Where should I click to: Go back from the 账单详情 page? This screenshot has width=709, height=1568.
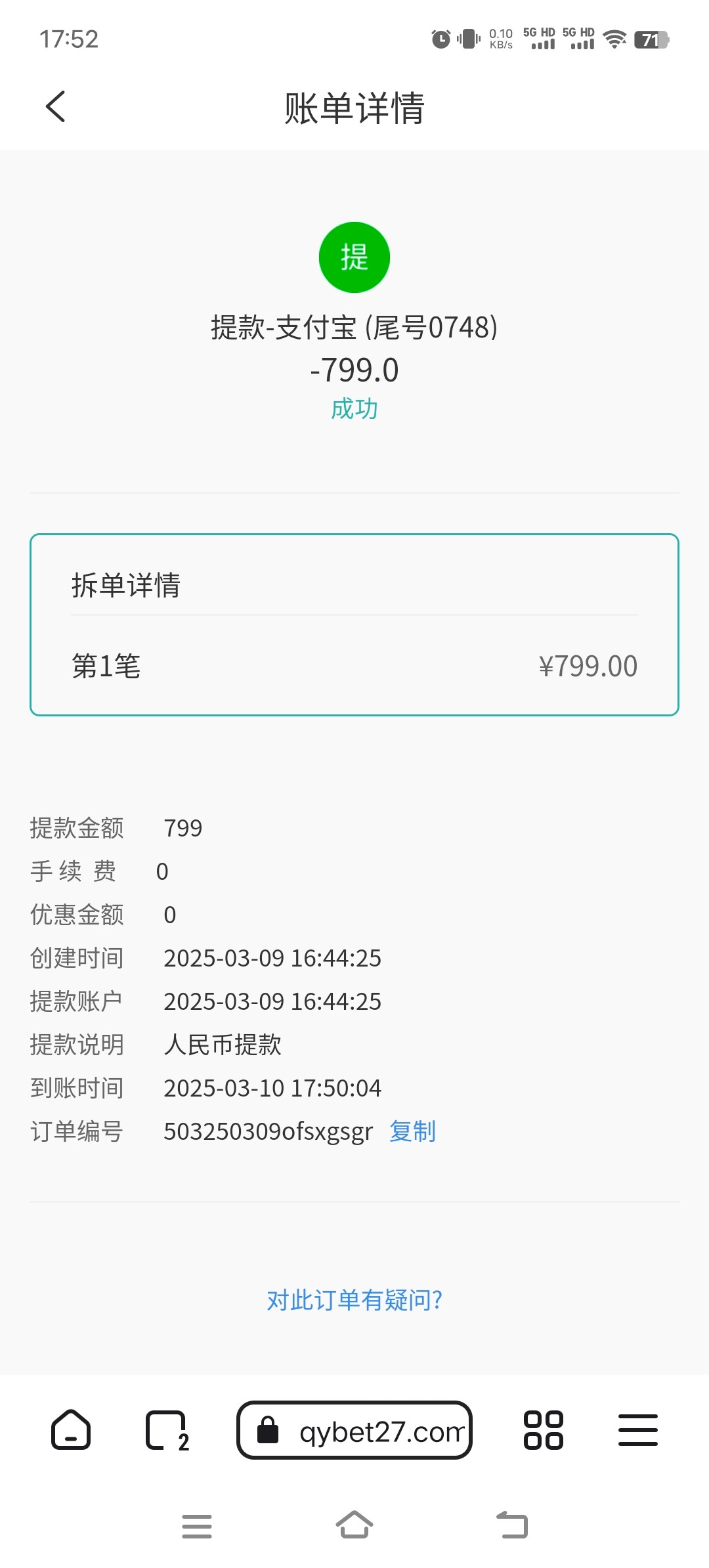[x=56, y=107]
